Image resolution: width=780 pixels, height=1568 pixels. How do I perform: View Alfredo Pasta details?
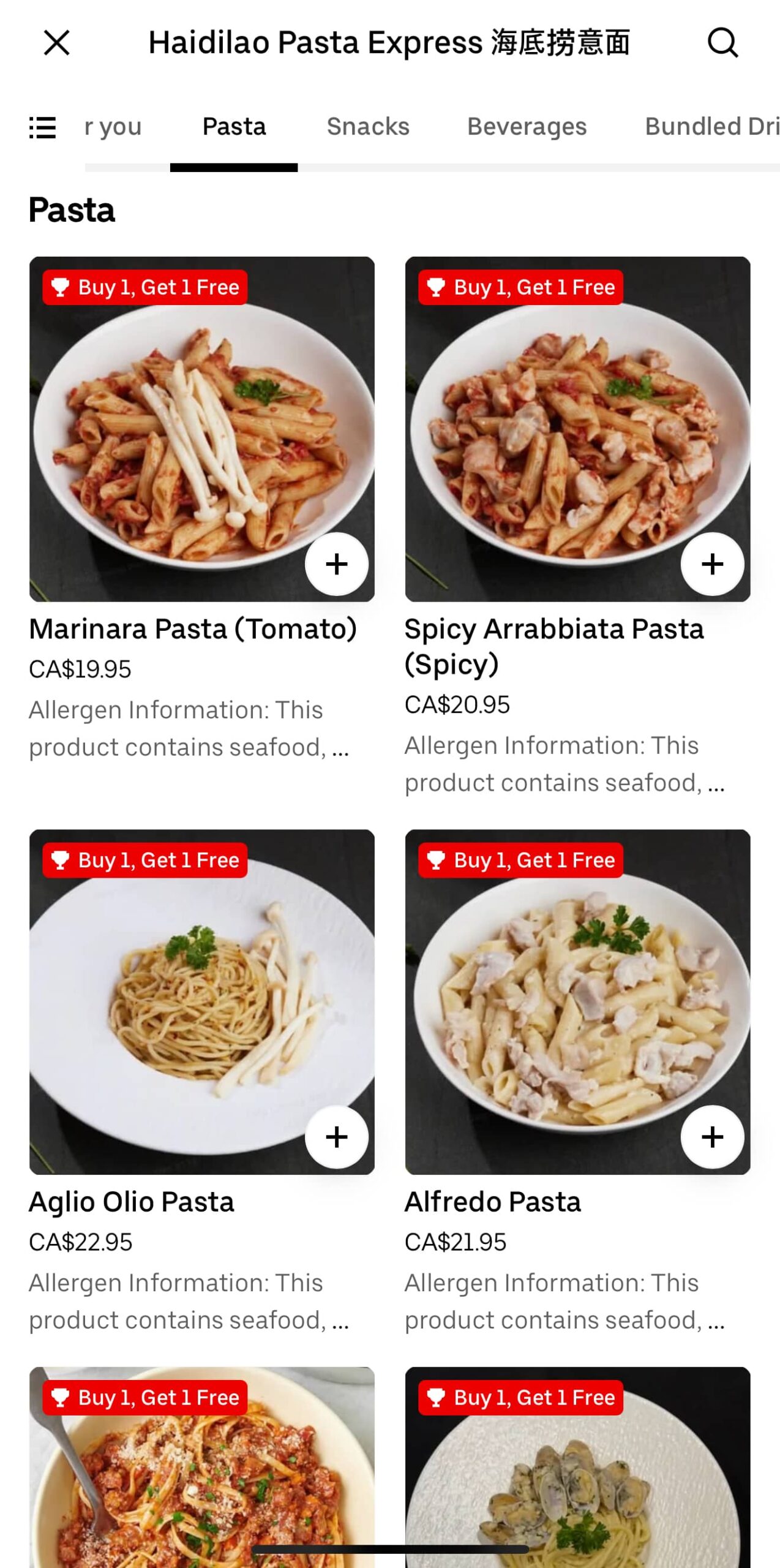[x=492, y=1202]
